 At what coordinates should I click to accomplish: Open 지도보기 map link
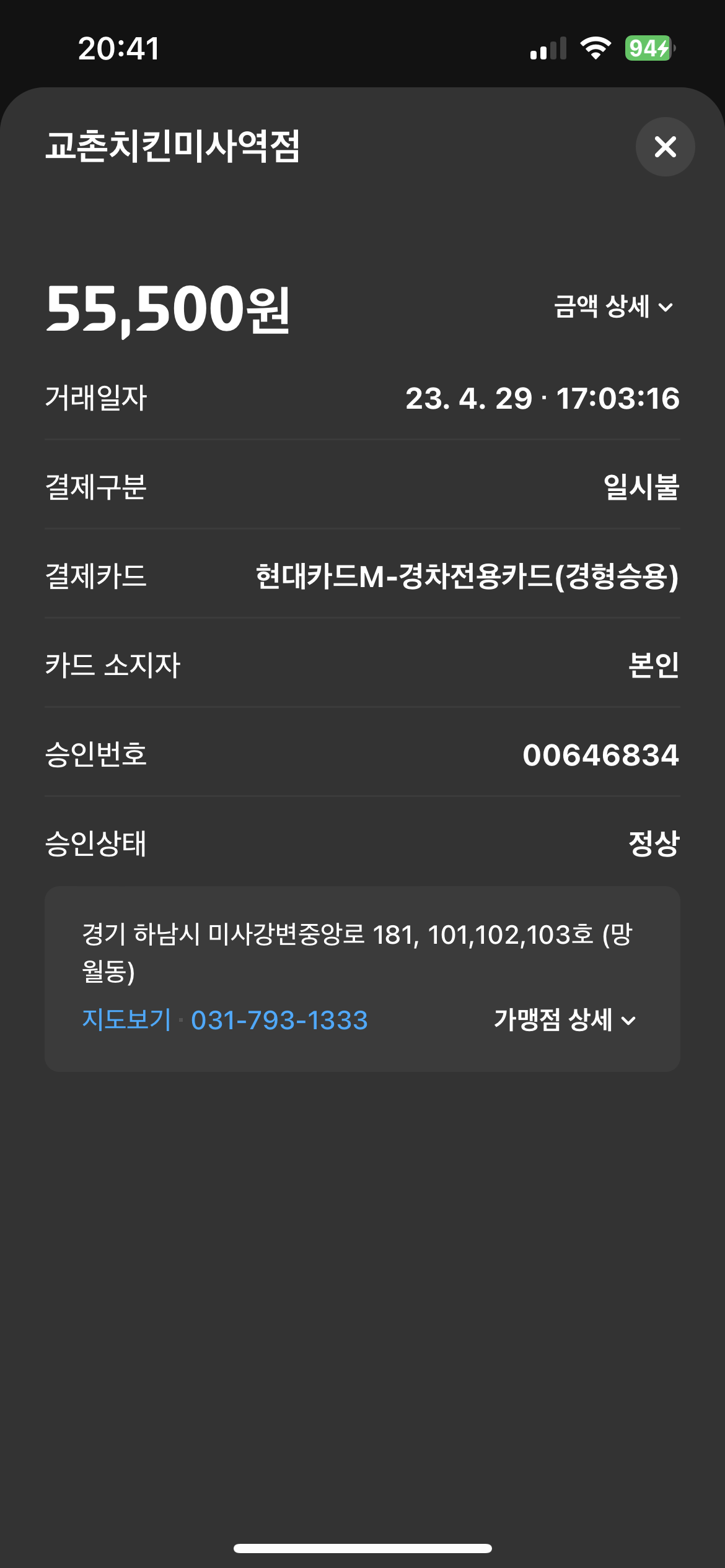point(126,1020)
